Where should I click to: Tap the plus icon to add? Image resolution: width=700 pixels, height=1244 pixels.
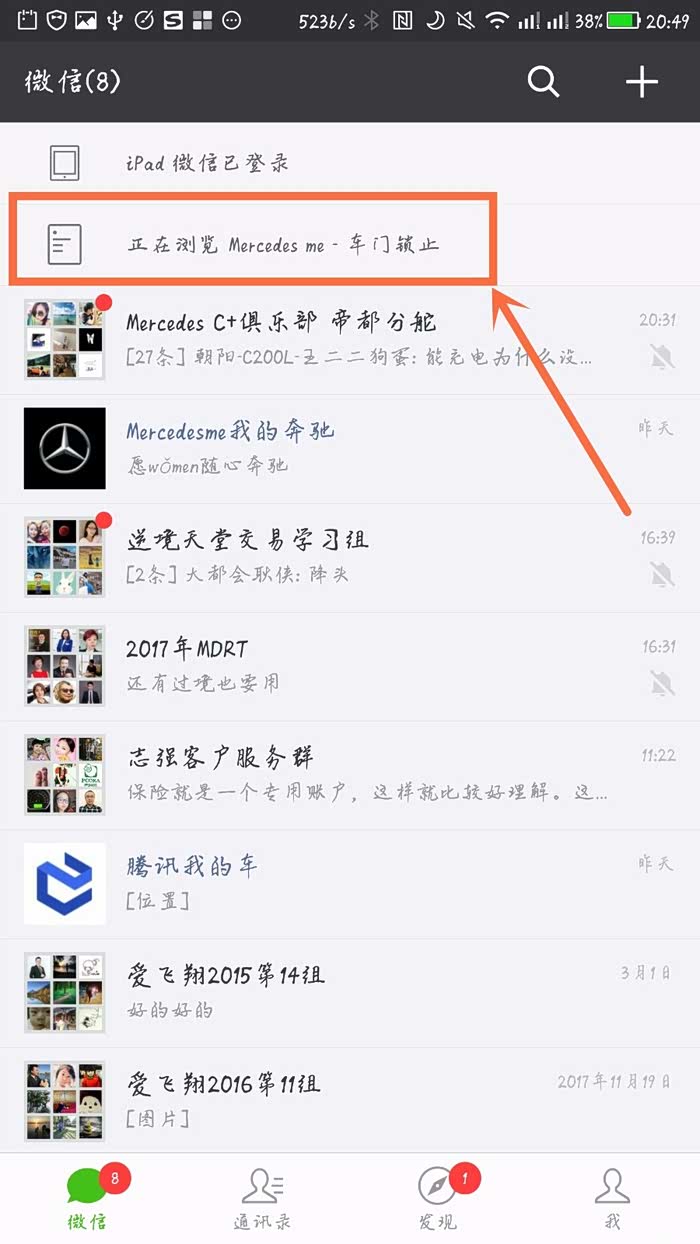coord(641,82)
